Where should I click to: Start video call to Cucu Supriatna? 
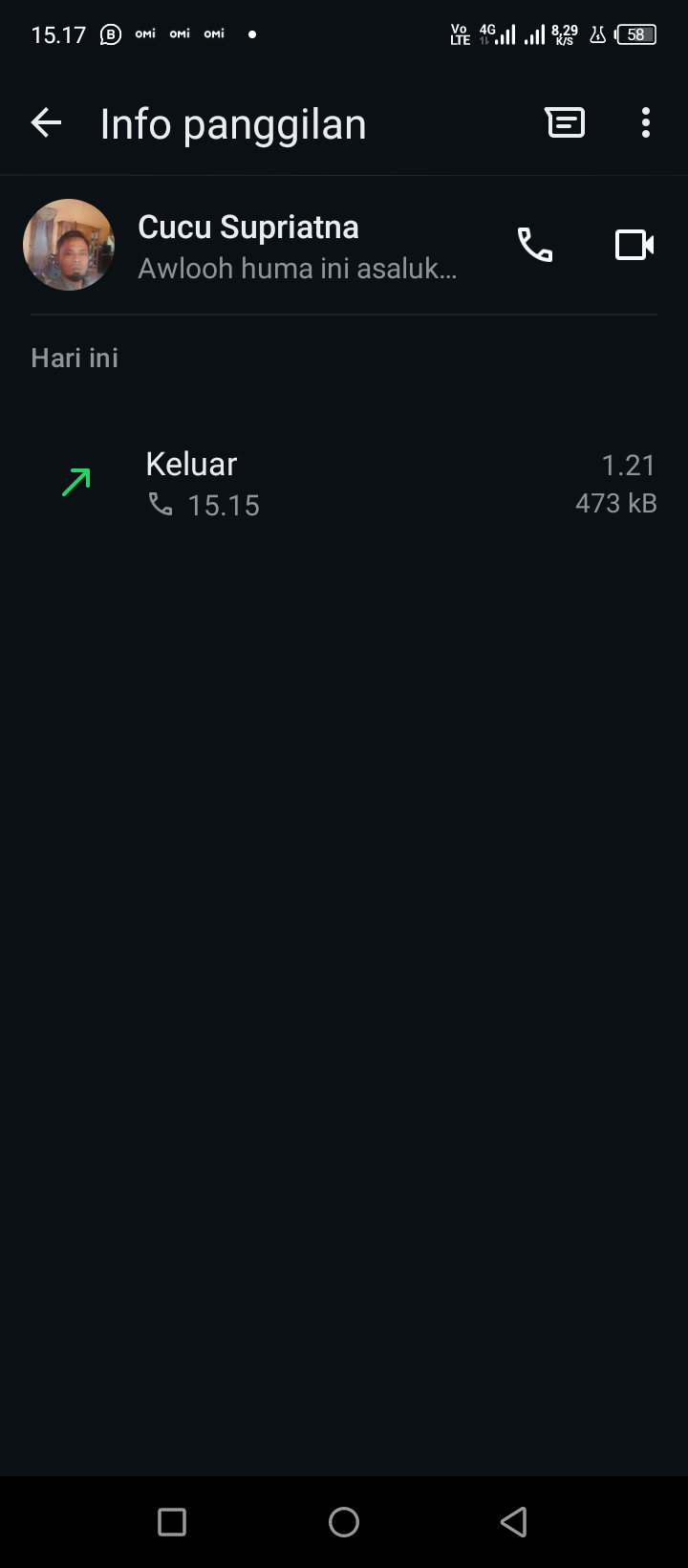coord(634,246)
